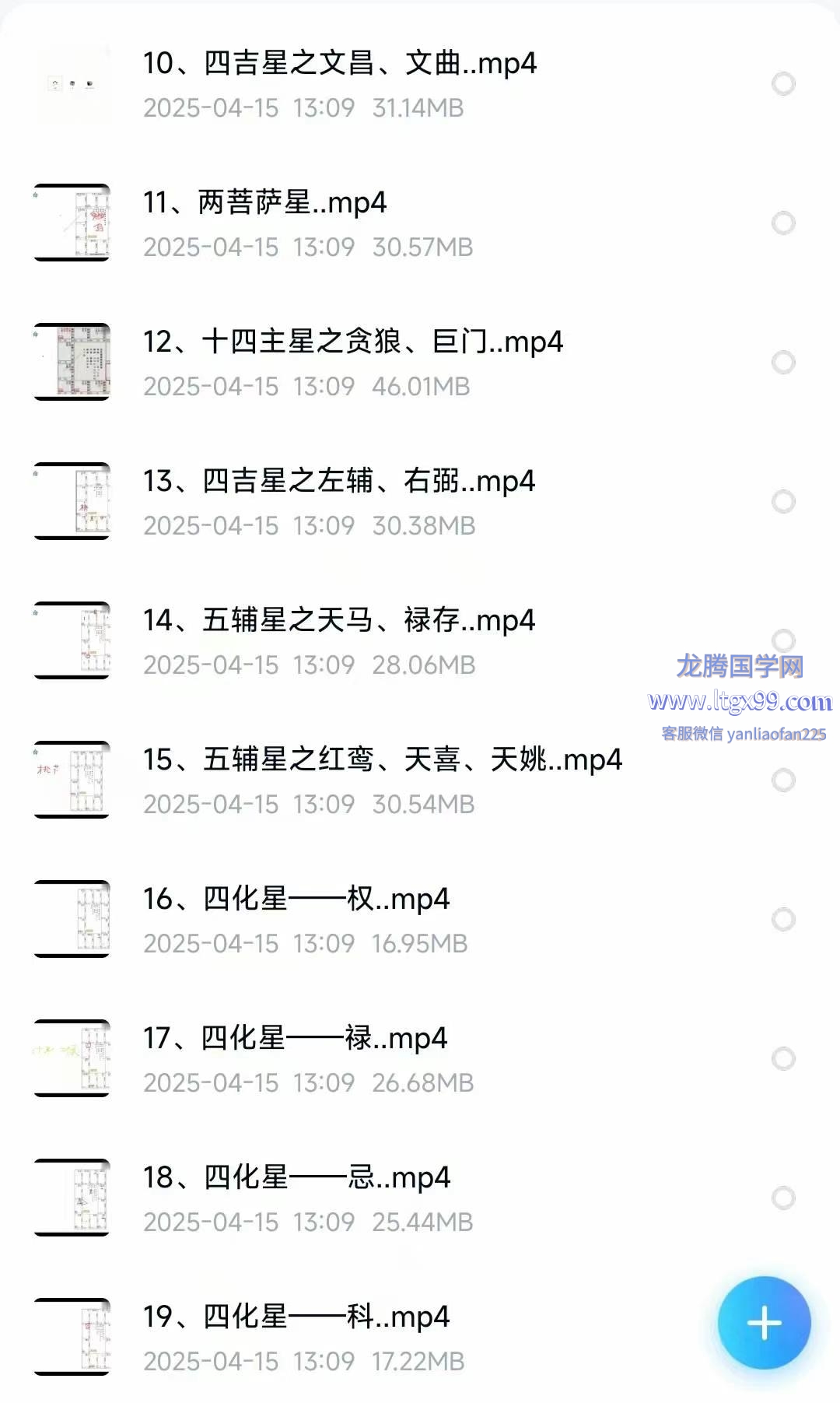Open 12、十四主星之贪狼、巨门.mp4
This screenshot has height=1403, width=840.
[352, 342]
